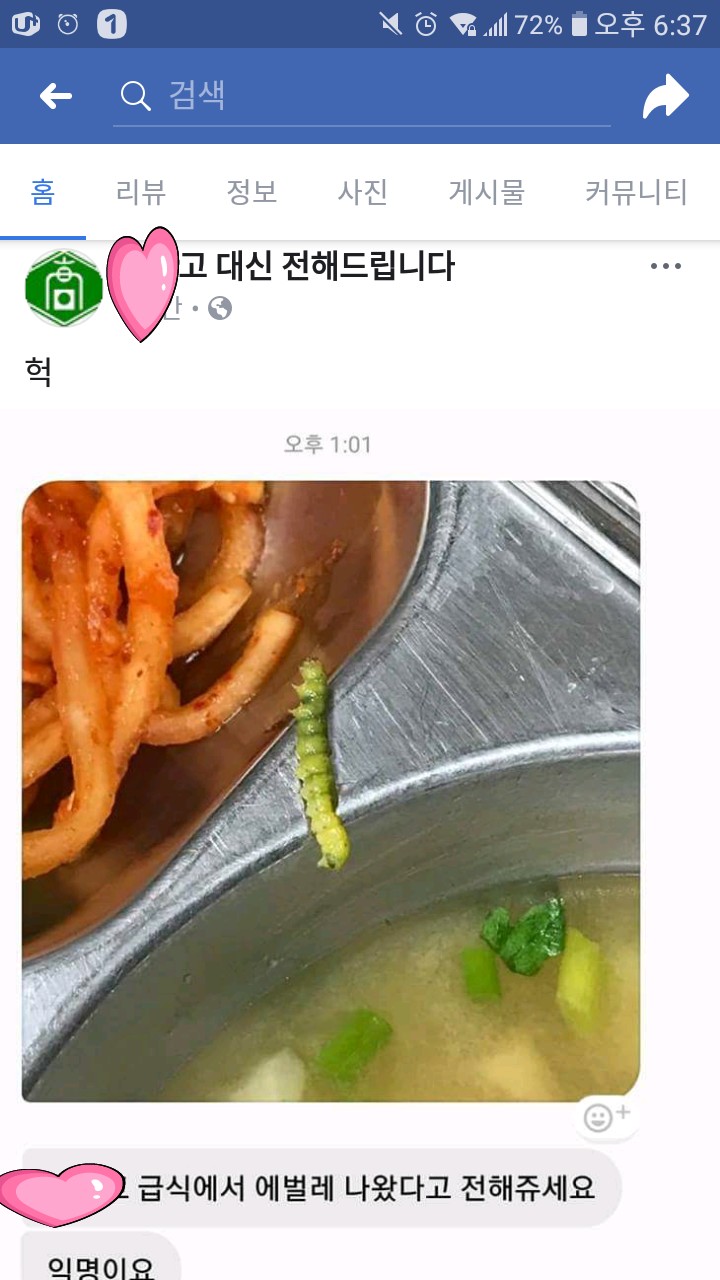Tap the green page profile picture
This screenshot has height=1280, width=720.
point(63,288)
